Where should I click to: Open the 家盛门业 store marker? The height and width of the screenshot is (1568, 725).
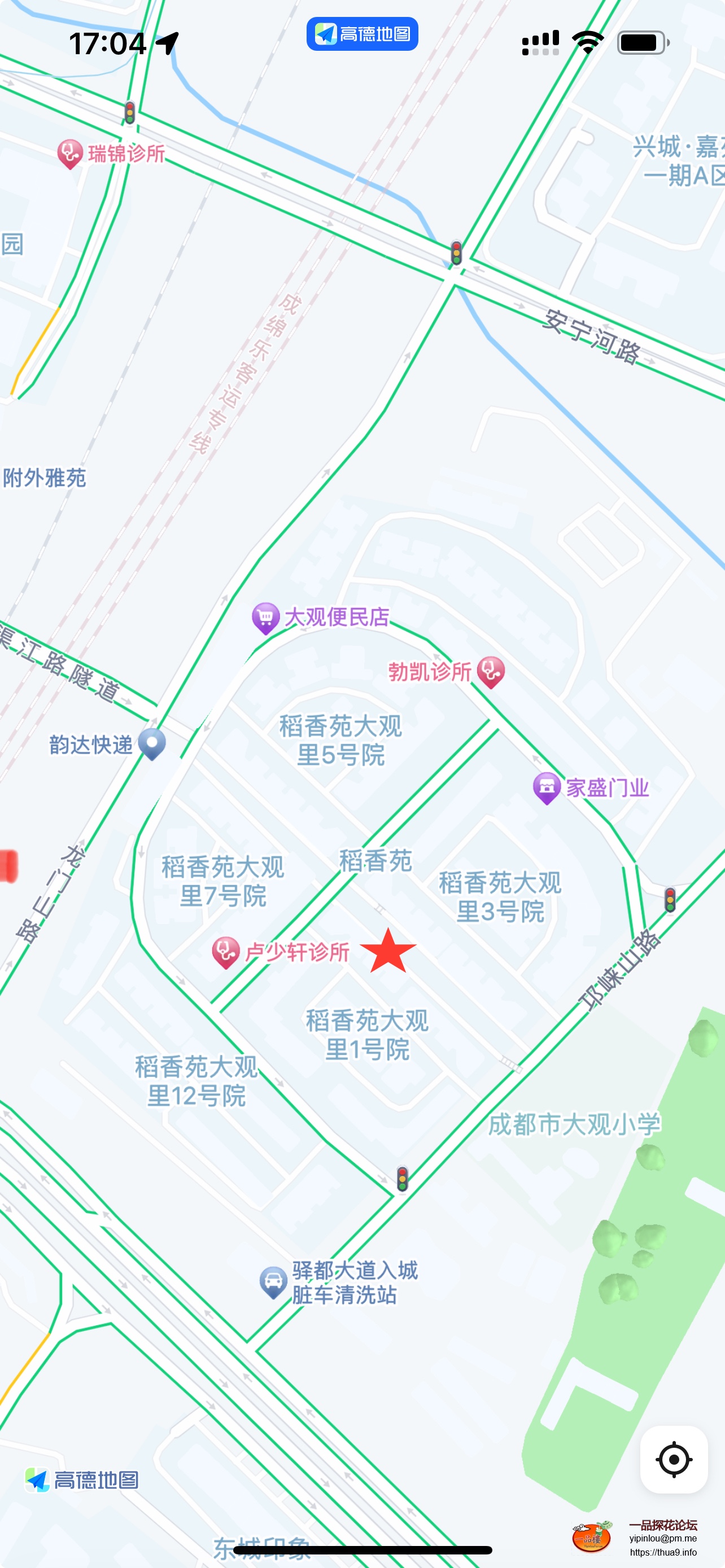(547, 787)
